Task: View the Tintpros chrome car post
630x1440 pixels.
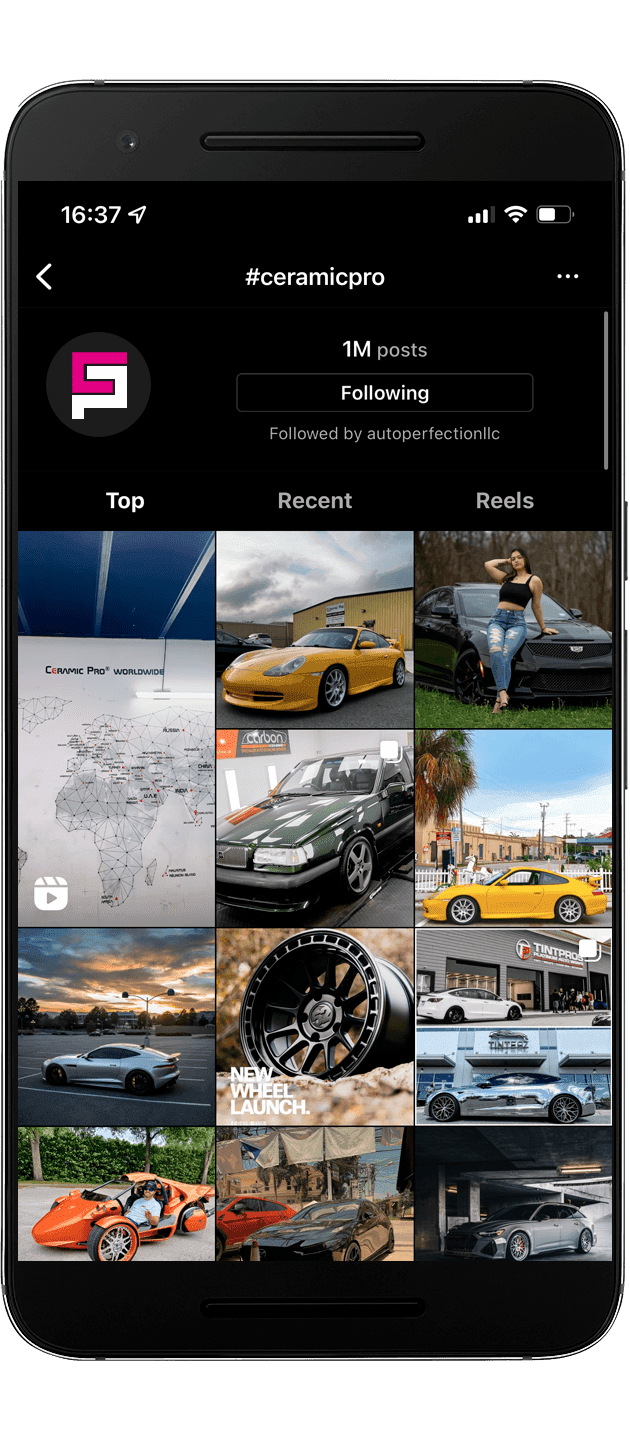Action: pos(513,1027)
